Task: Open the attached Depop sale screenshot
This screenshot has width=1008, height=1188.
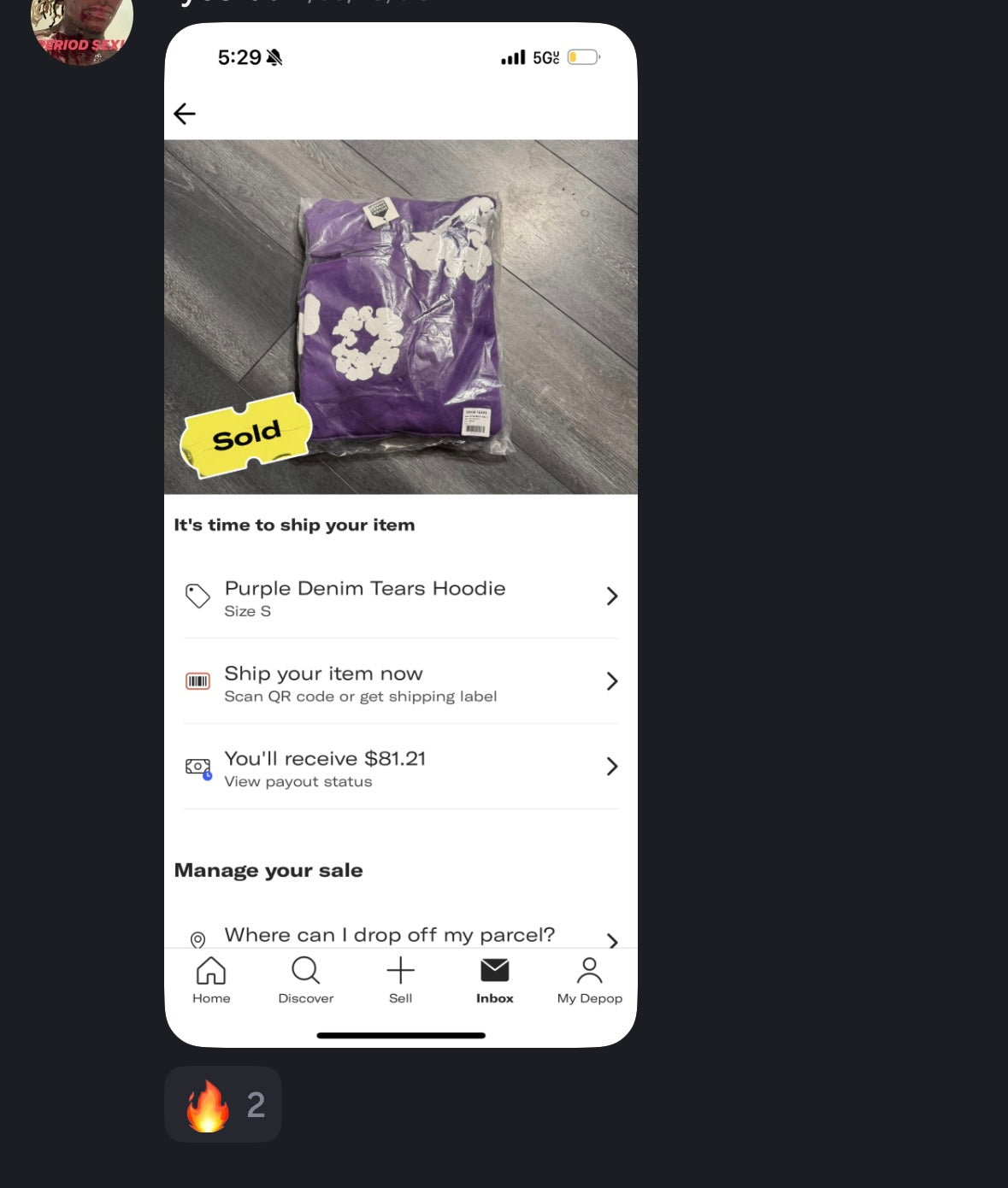Action: pyautogui.click(x=400, y=534)
